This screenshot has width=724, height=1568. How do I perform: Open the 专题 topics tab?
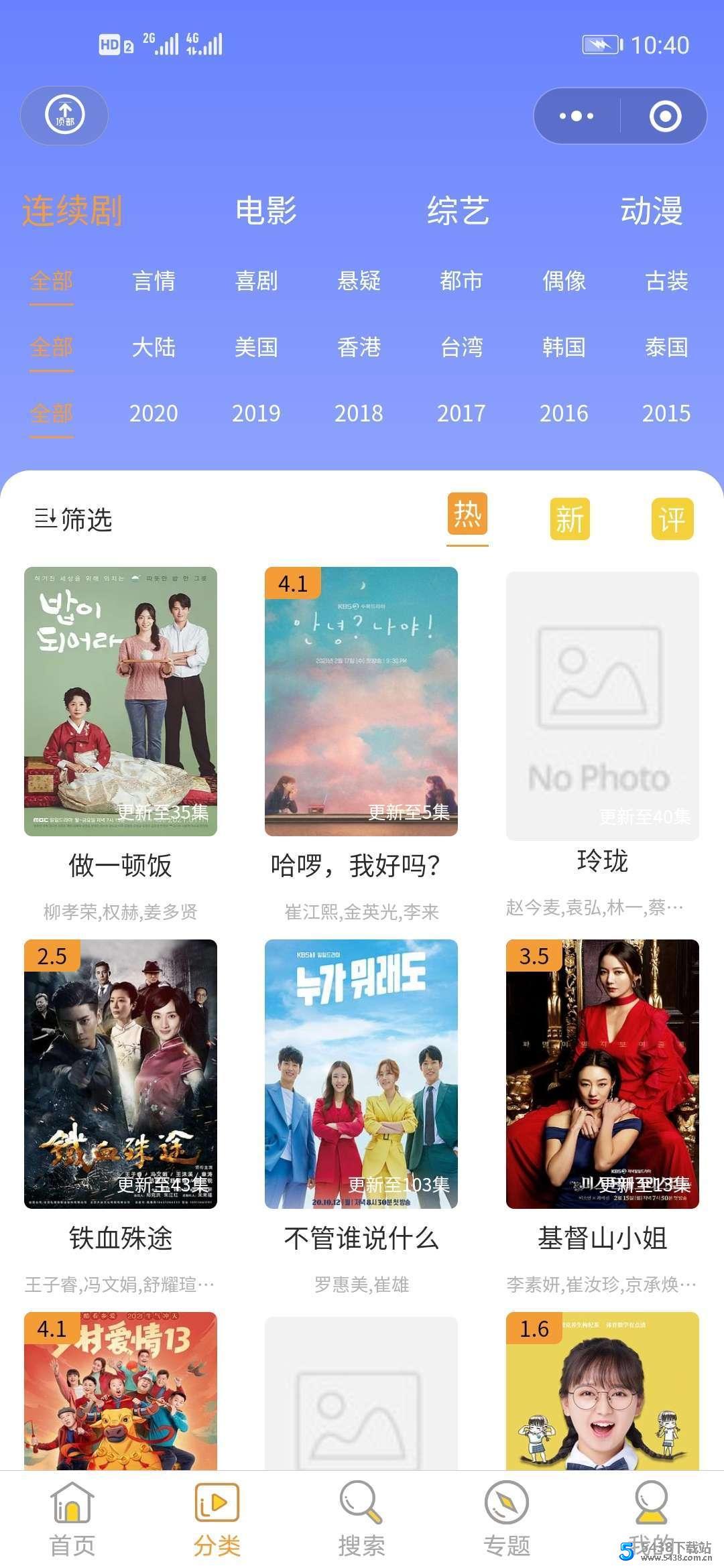point(507,1520)
